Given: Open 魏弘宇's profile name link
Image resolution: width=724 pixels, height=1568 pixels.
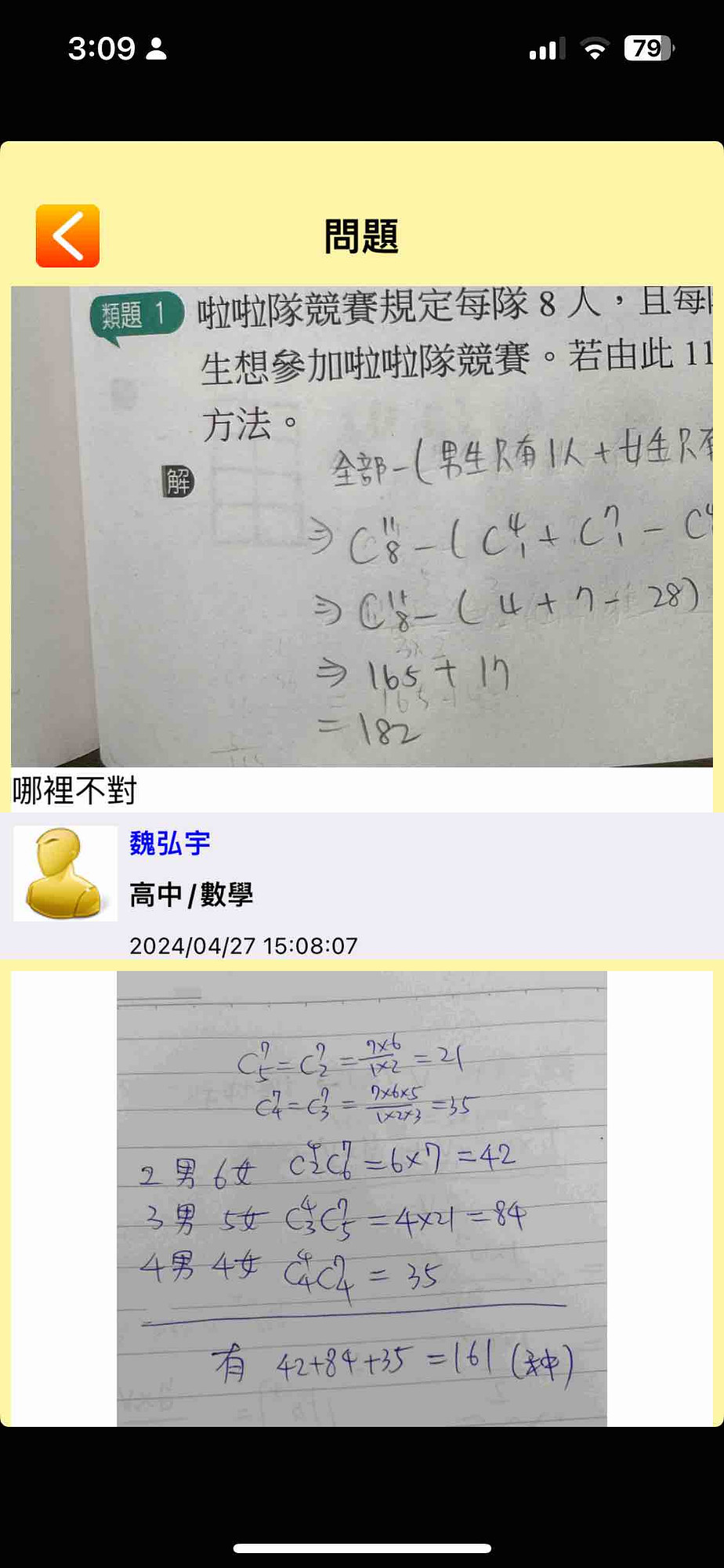Looking at the screenshot, I should pos(170,844).
